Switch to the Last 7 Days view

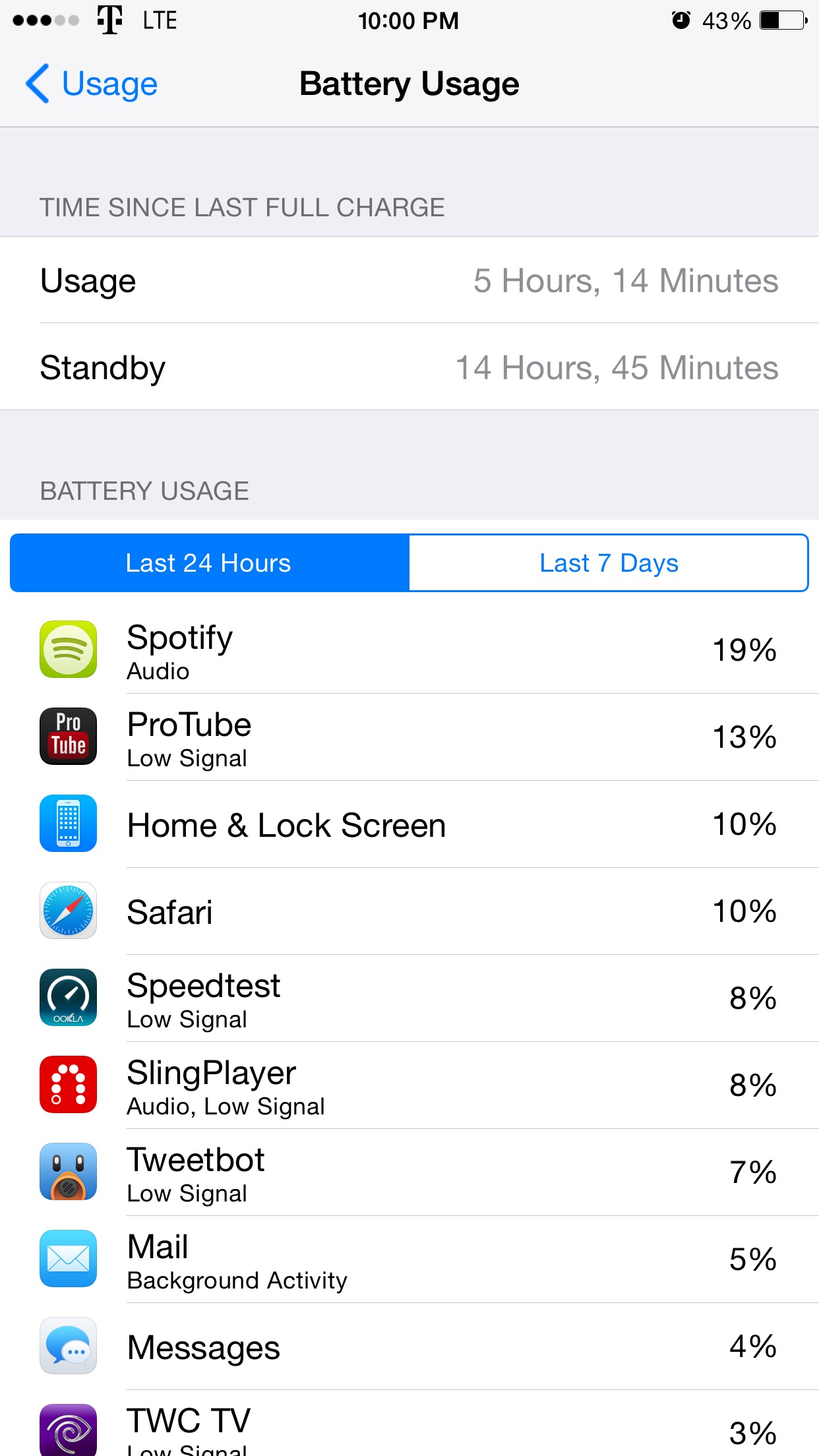tap(608, 563)
